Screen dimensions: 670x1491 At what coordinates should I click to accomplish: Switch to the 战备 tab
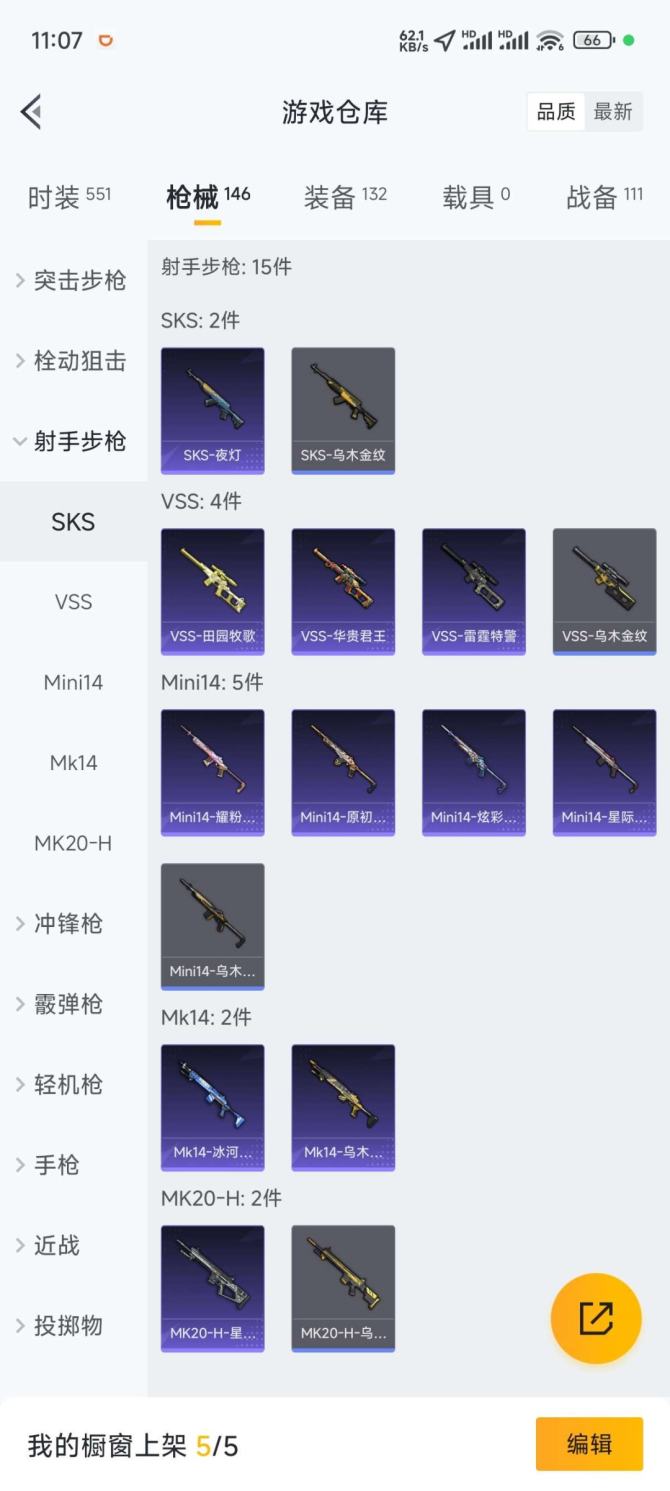click(604, 197)
